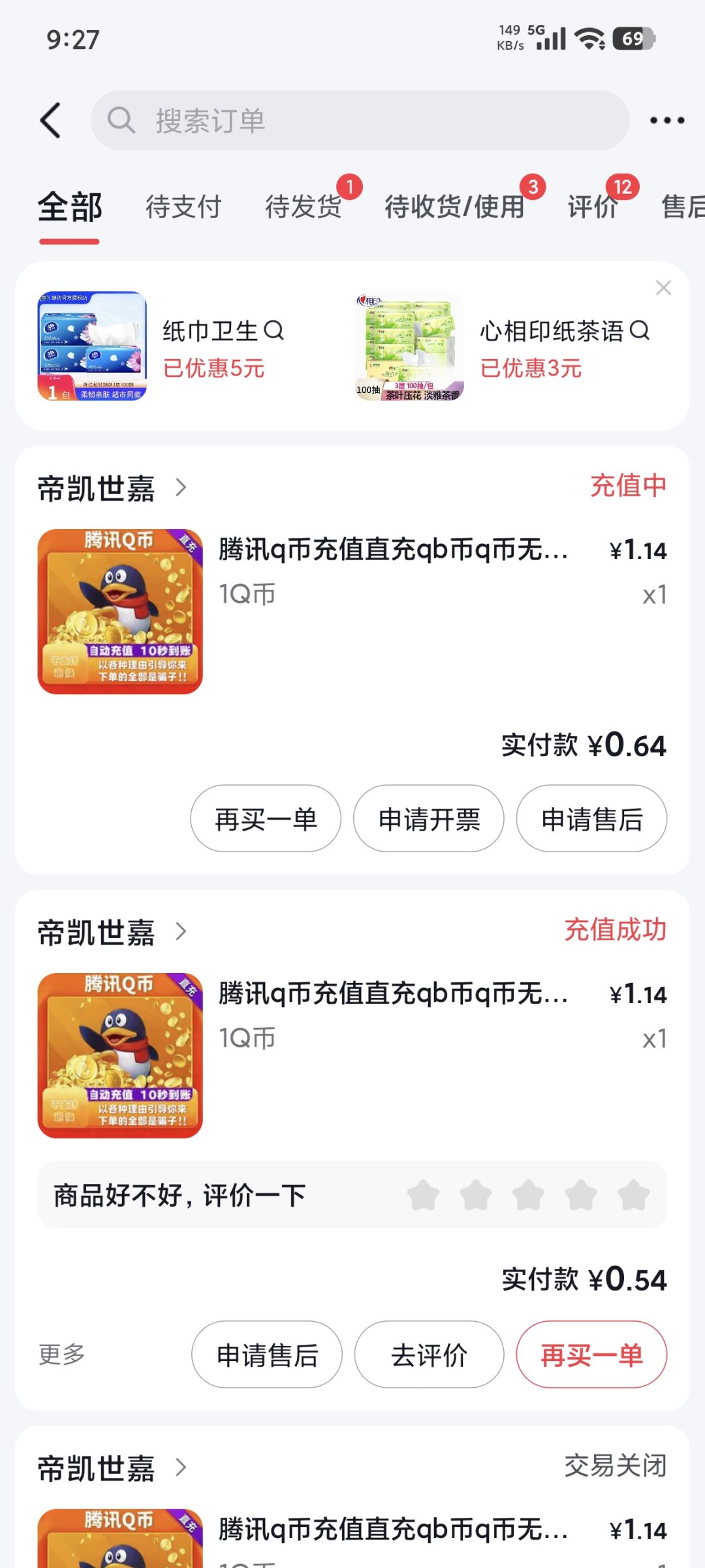Tap the magnifier inside the order search bar
This screenshot has height=1568, width=705.
coord(121,120)
